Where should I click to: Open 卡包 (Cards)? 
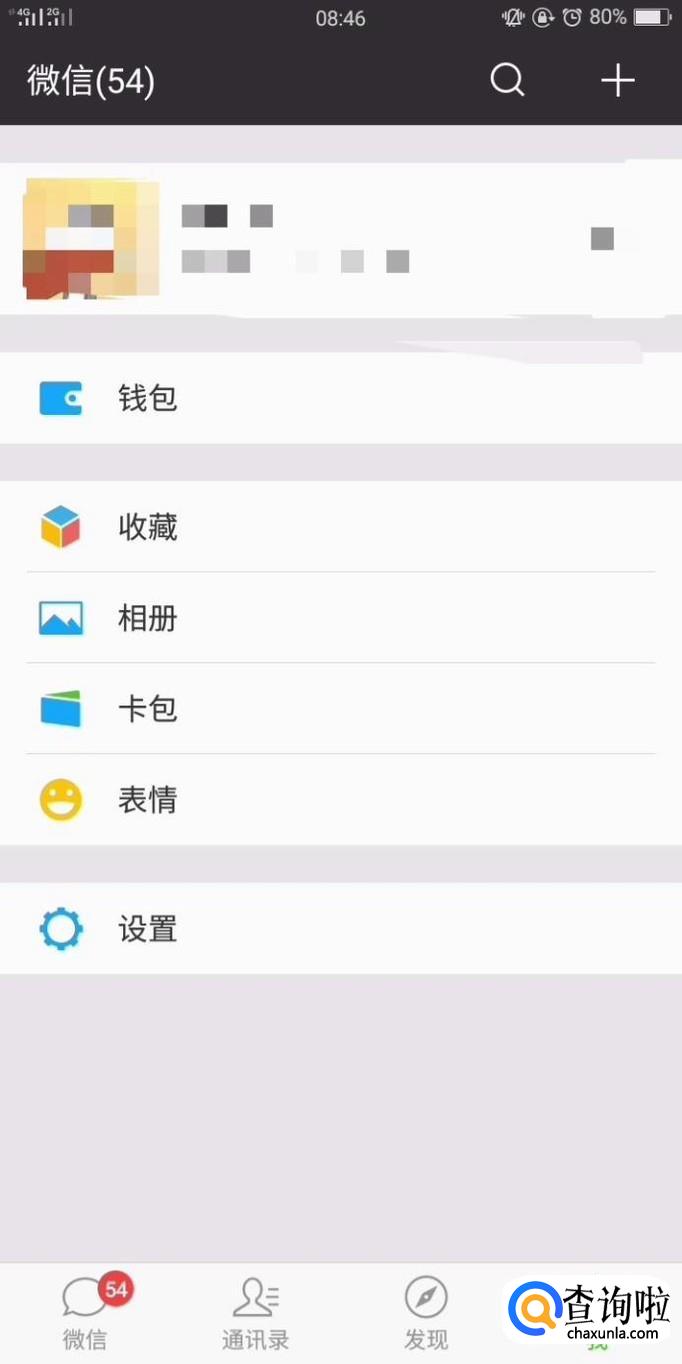[x=340, y=709]
